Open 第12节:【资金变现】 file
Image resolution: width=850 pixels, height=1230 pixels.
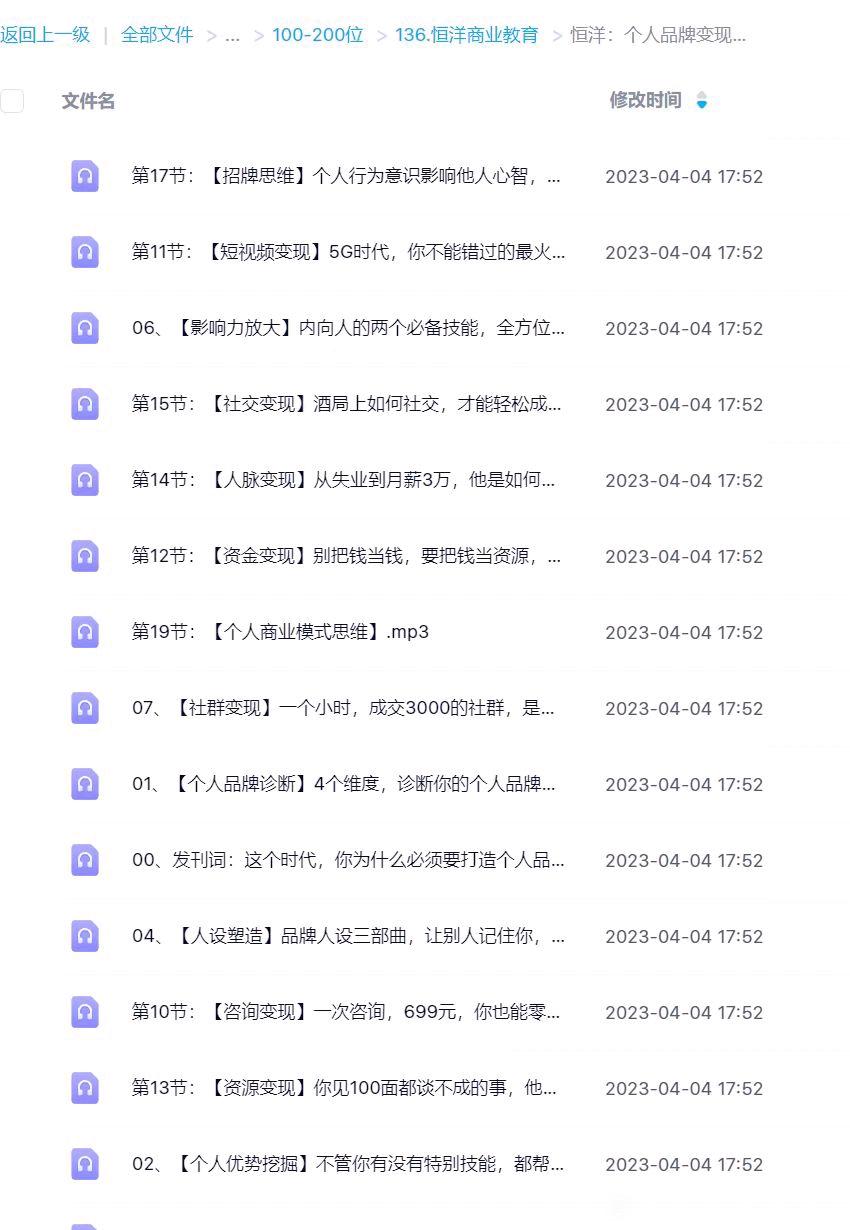pyautogui.click(x=346, y=556)
